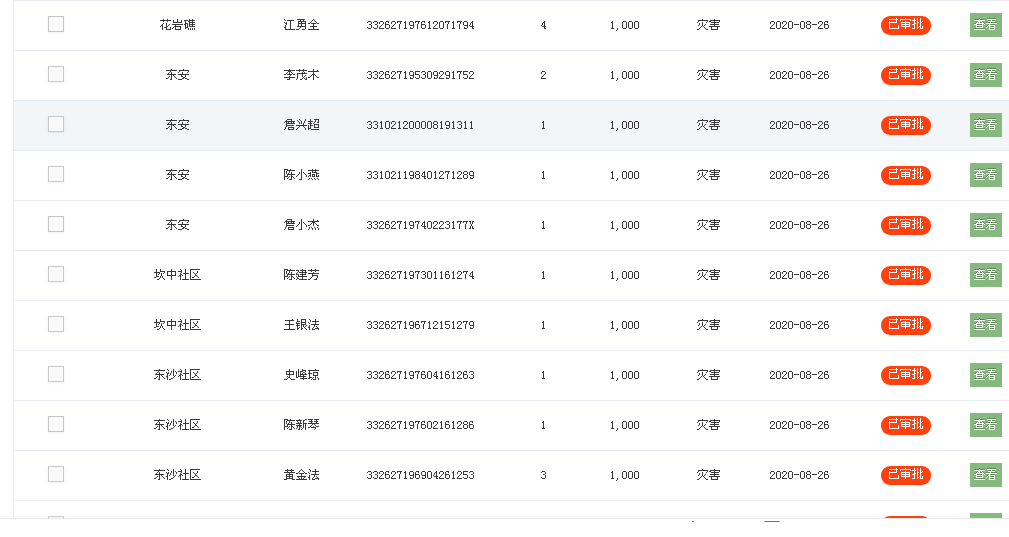Tap 查看 in 詹兴超's row
This screenshot has width=1009, height=537.
coord(985,125)
